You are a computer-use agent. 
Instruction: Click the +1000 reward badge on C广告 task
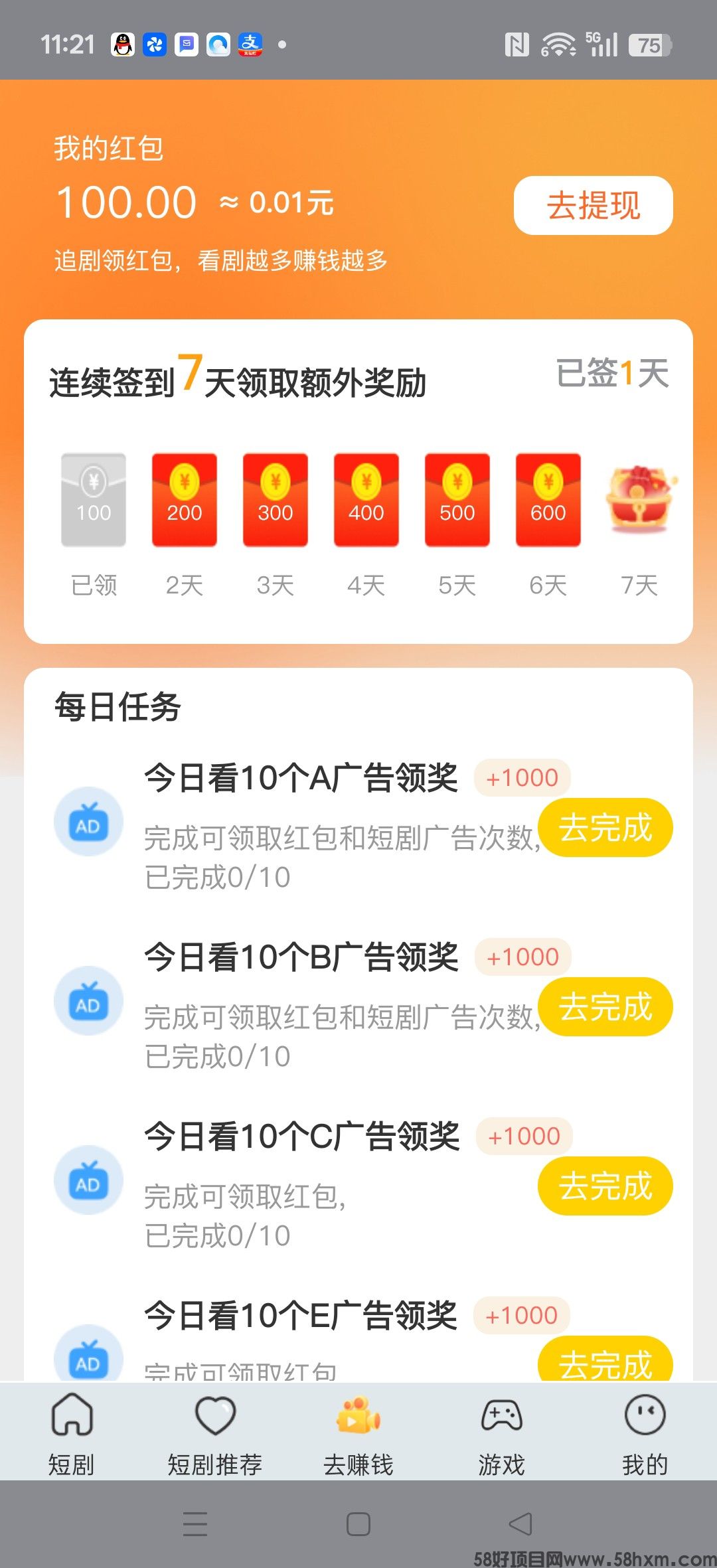tap(523, 1135)
